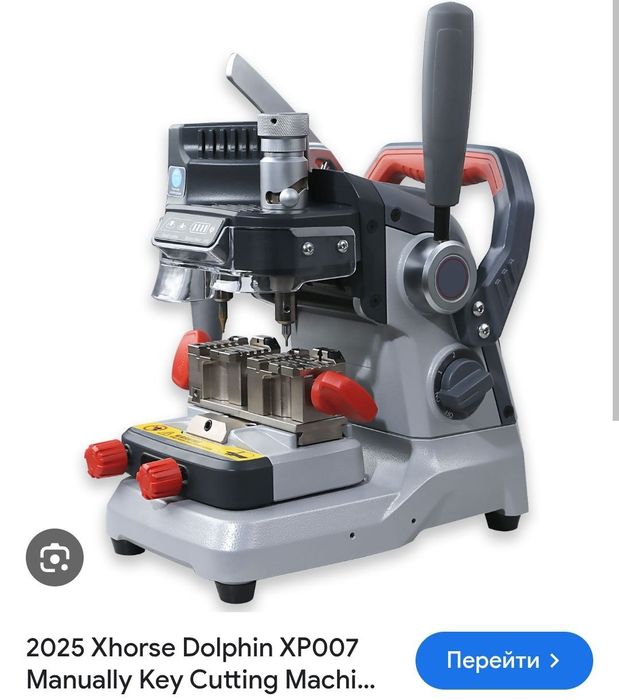The height and width of the screenshot is (700, 619).
Task: Tap the Перейти button to visit the site
Action: pos(503,660)
